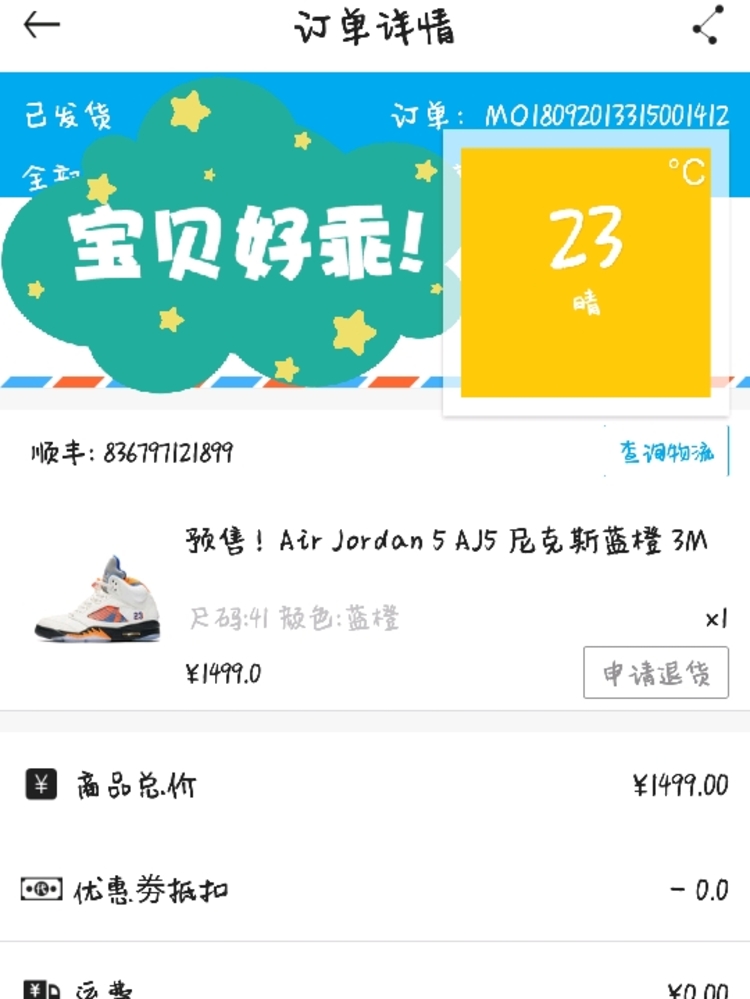Share this order detail page
The width and height of the screenshot is (750, 999).
click(707, 27)
